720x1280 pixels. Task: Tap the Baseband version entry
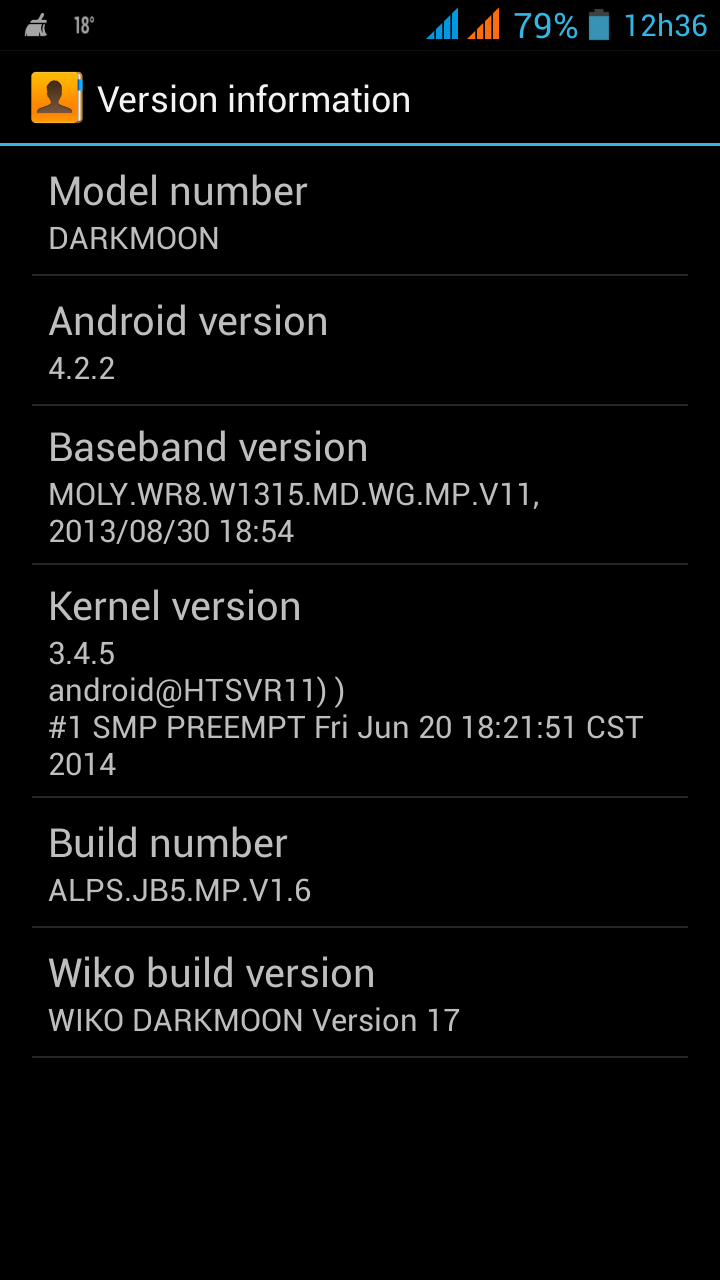(x=360, y=485)
